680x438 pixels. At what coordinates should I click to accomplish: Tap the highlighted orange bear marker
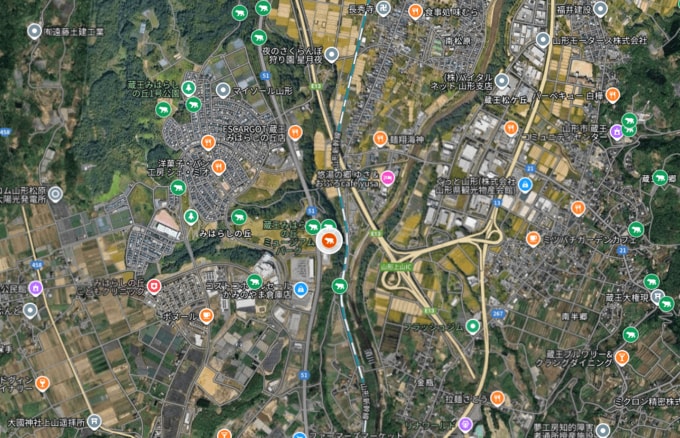coord(326,241)
